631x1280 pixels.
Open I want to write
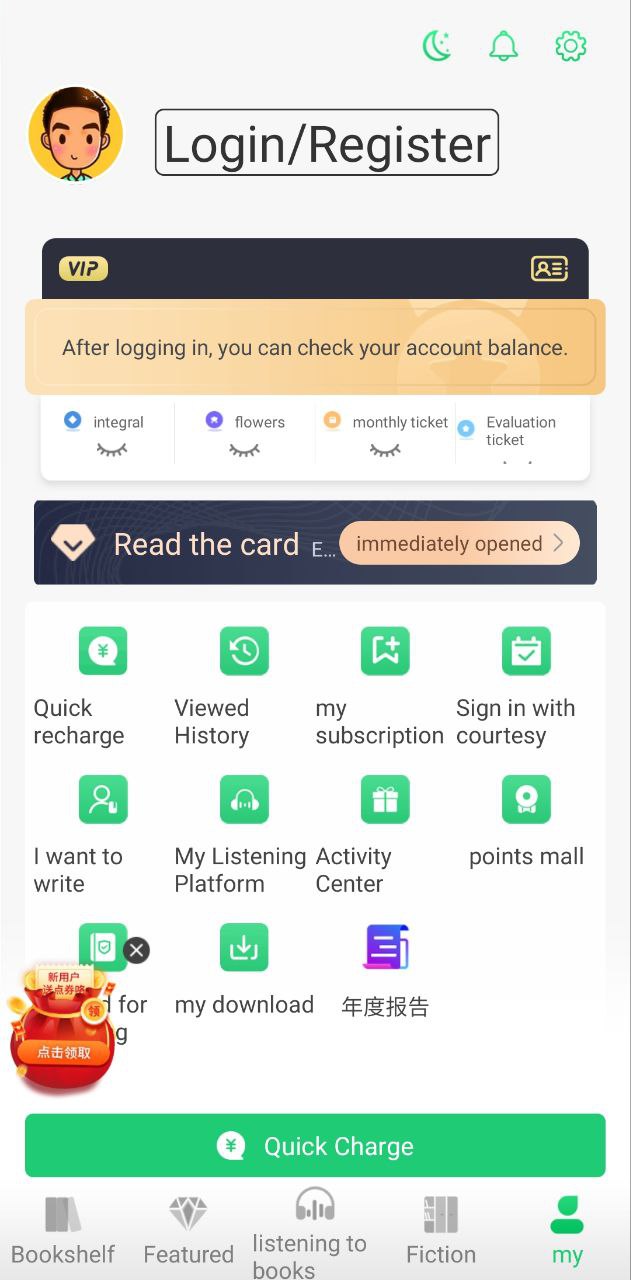(x=103, y=800)
